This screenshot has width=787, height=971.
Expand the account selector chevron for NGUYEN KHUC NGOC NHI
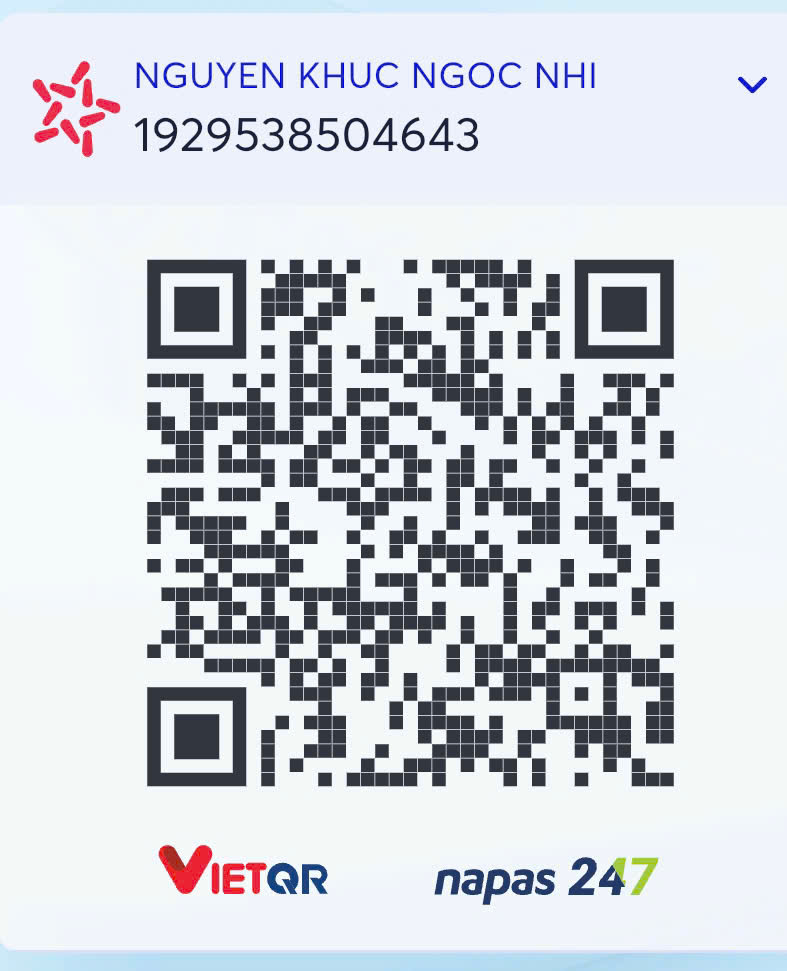751,85
